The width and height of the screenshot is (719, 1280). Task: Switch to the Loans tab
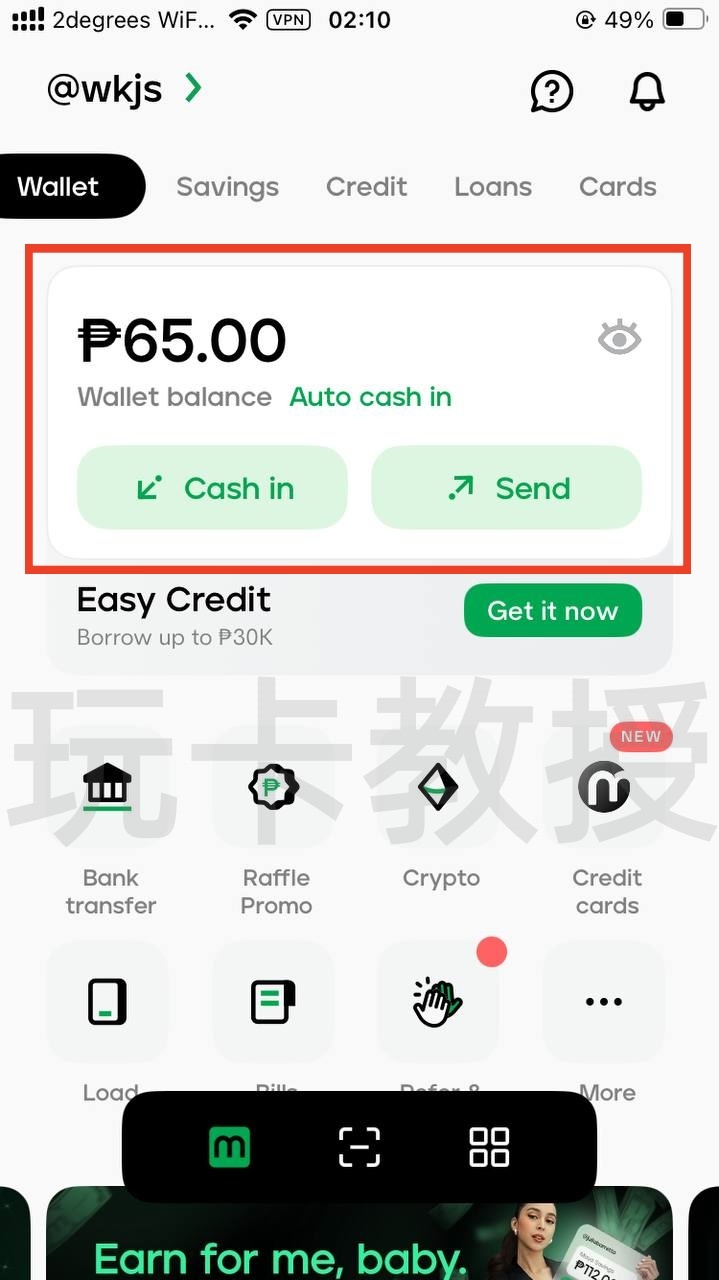492,187
